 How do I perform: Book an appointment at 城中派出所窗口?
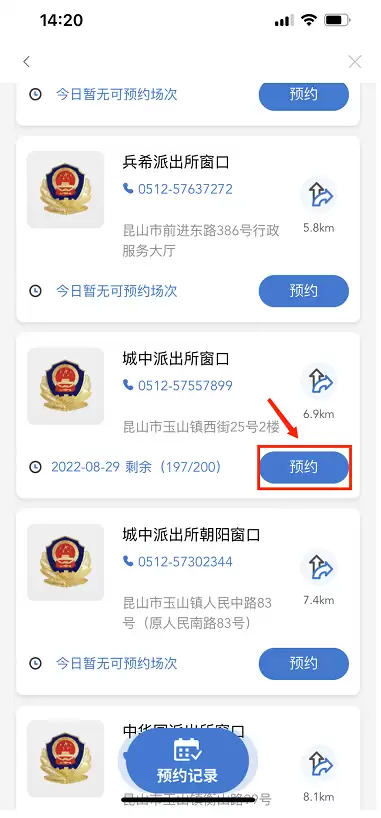[304, 467]
